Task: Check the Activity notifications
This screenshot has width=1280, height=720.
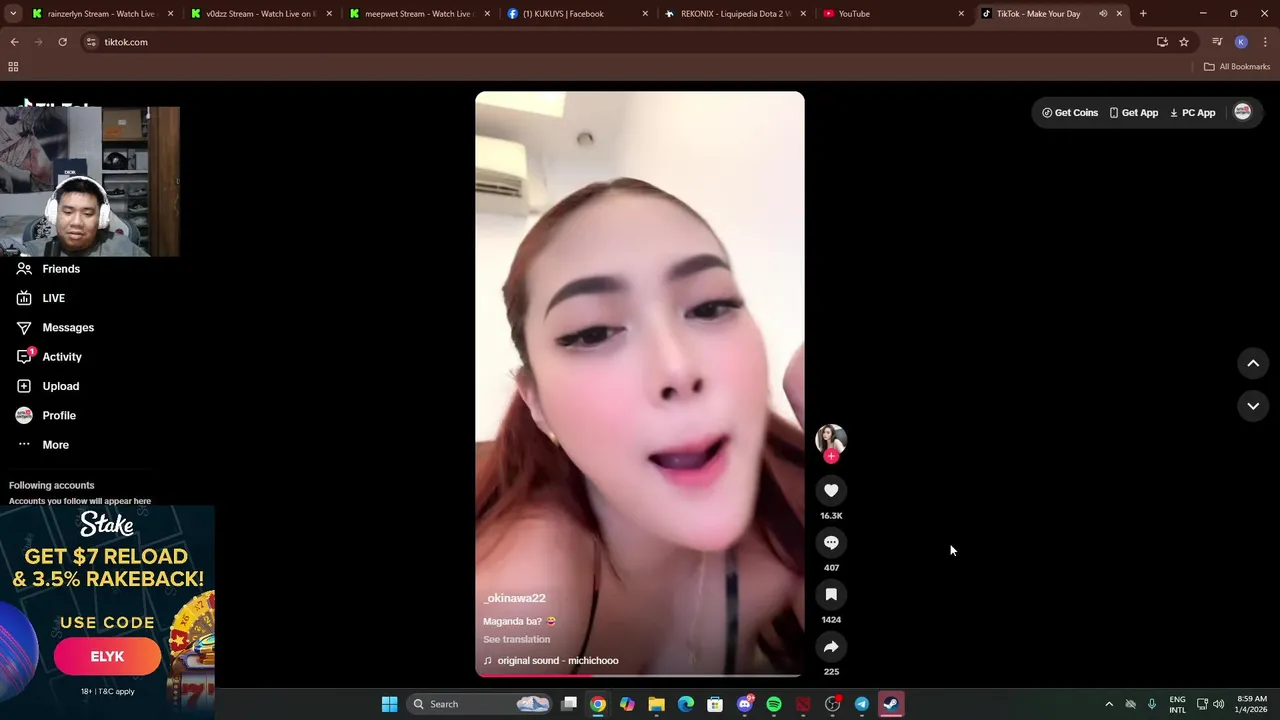Action: pos(61,357)
